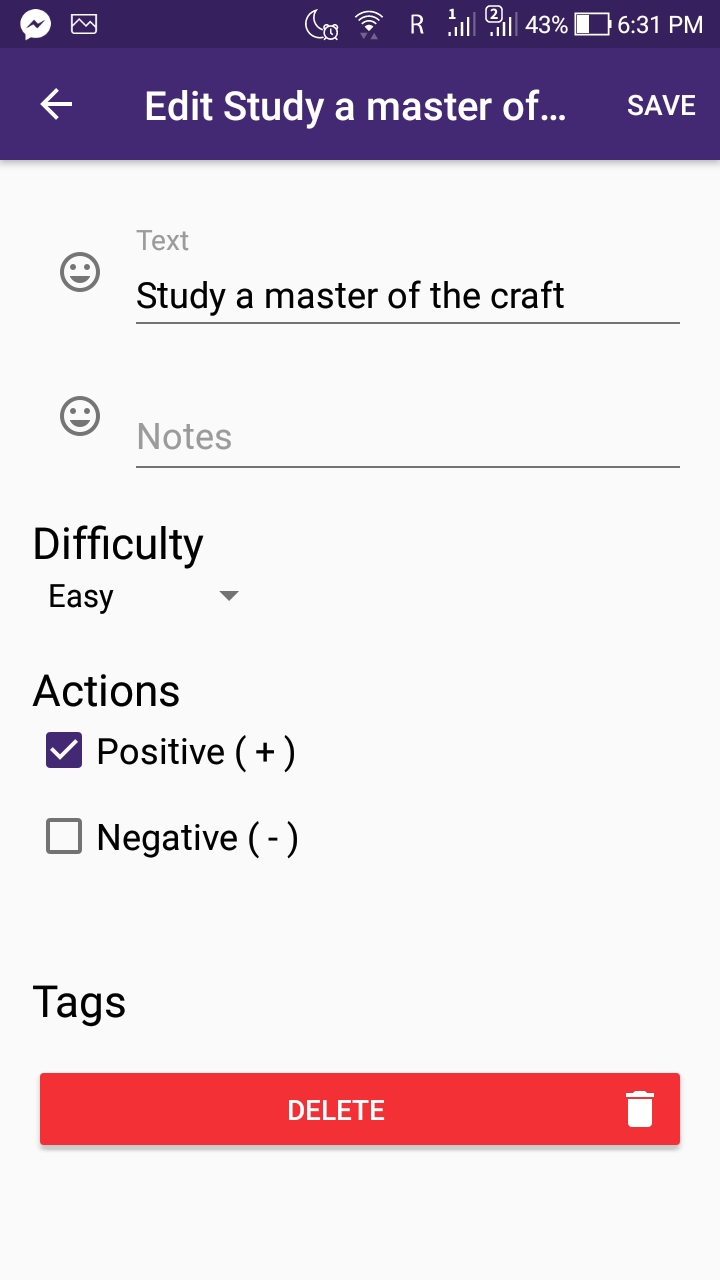Open emoji picker beside the Notes field
This screenshot has height=1280, width=720.
click(x=80, y=416)
